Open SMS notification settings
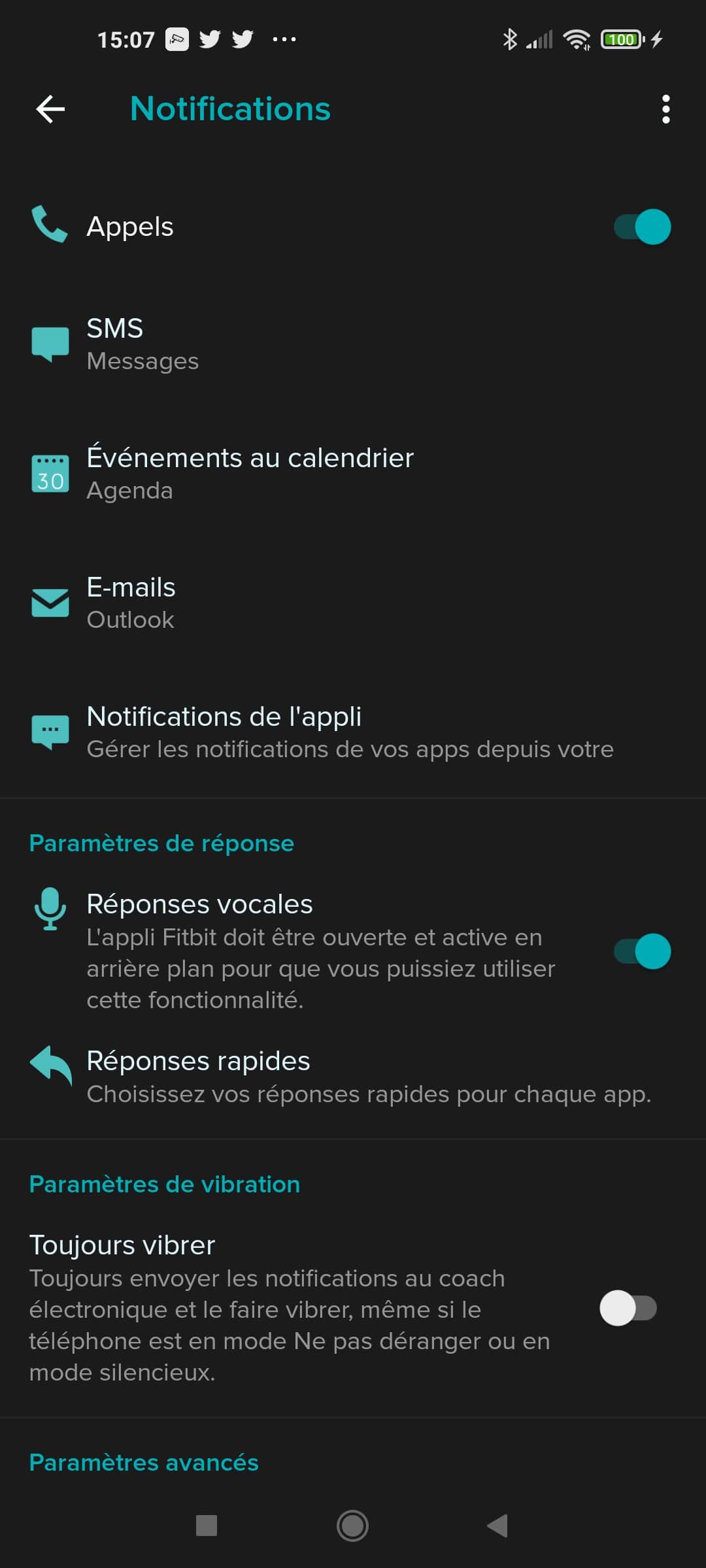 (353, 344)
